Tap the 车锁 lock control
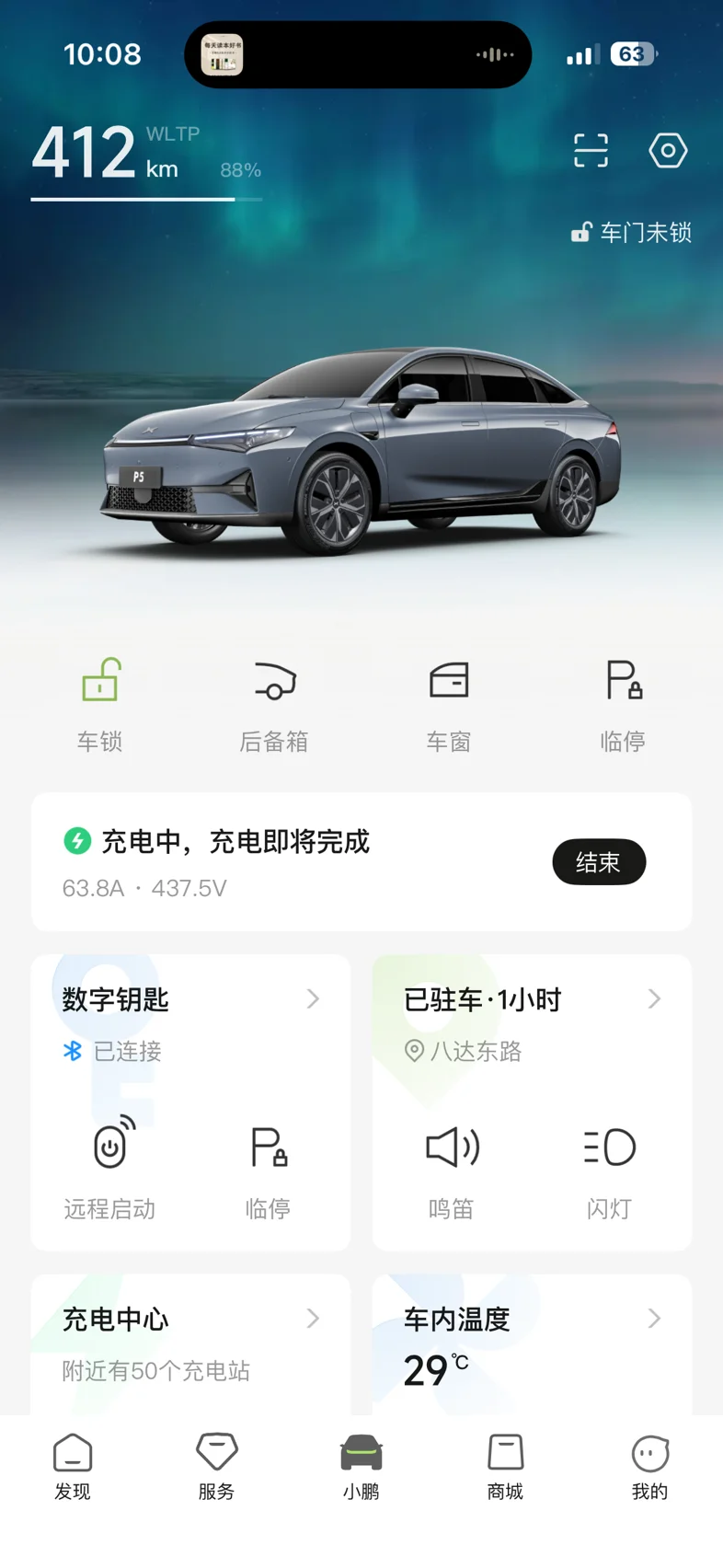This screenshot has height=1568, width=723. (100, 703)
